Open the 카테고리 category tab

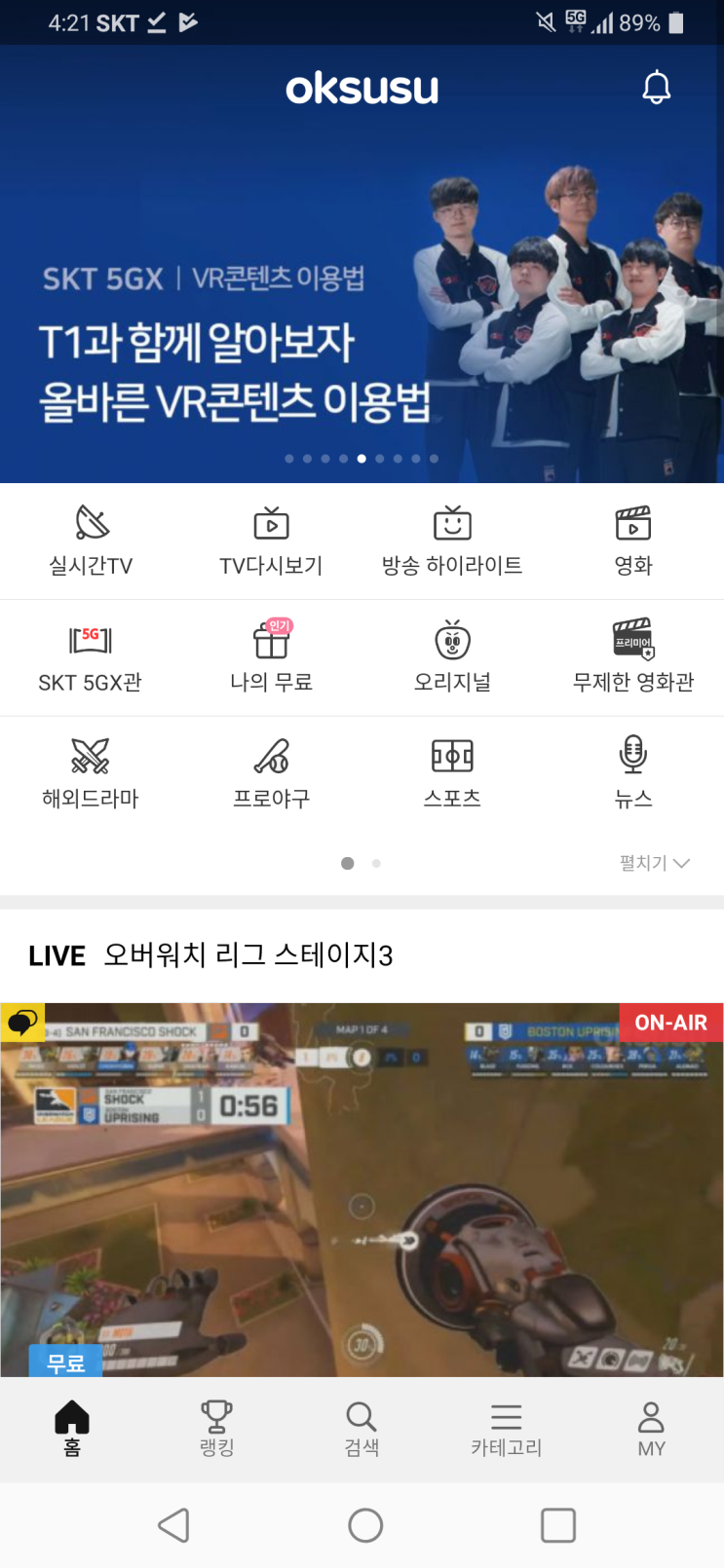tap(506, 1430)
